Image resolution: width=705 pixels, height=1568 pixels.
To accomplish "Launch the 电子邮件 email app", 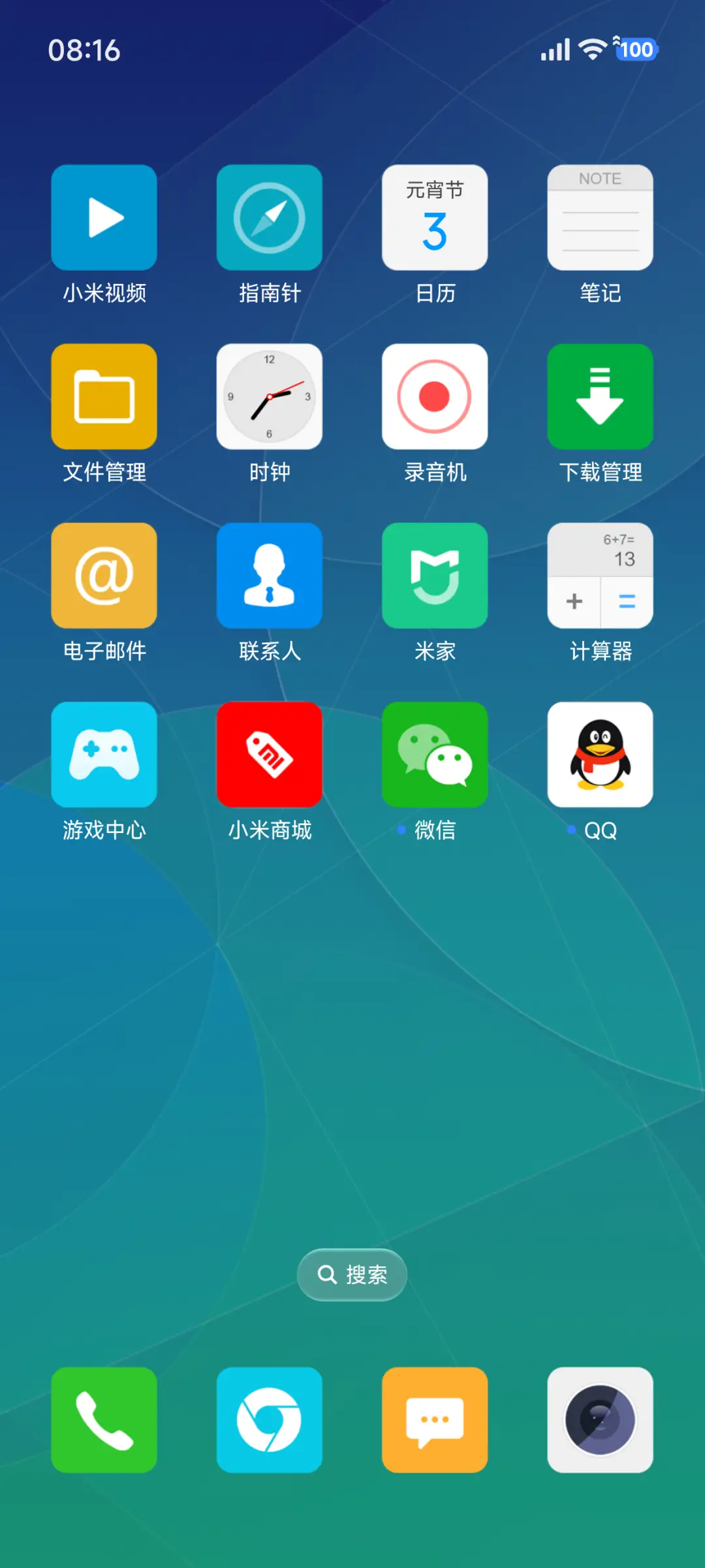I will [104, 576].
